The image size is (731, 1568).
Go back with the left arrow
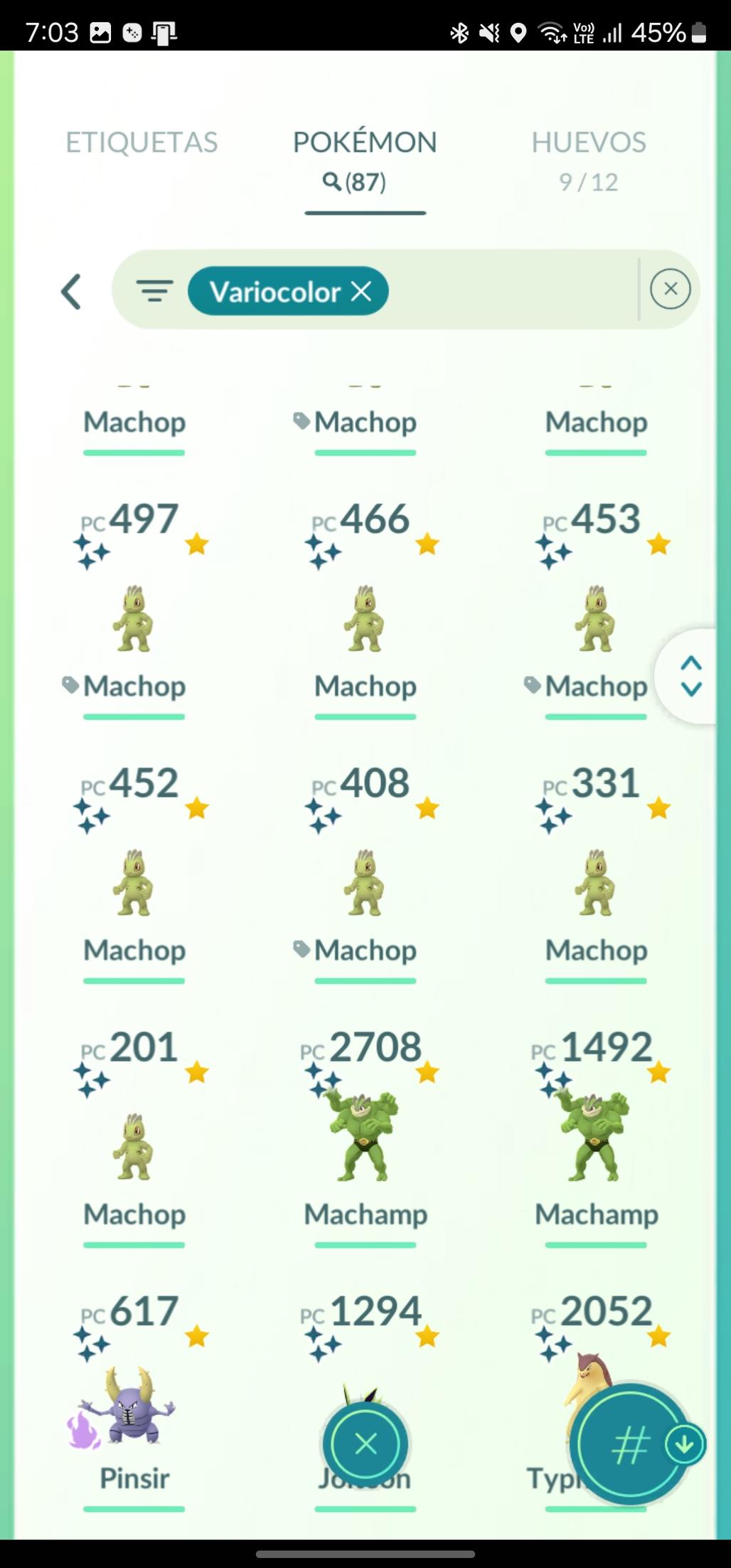71,291
